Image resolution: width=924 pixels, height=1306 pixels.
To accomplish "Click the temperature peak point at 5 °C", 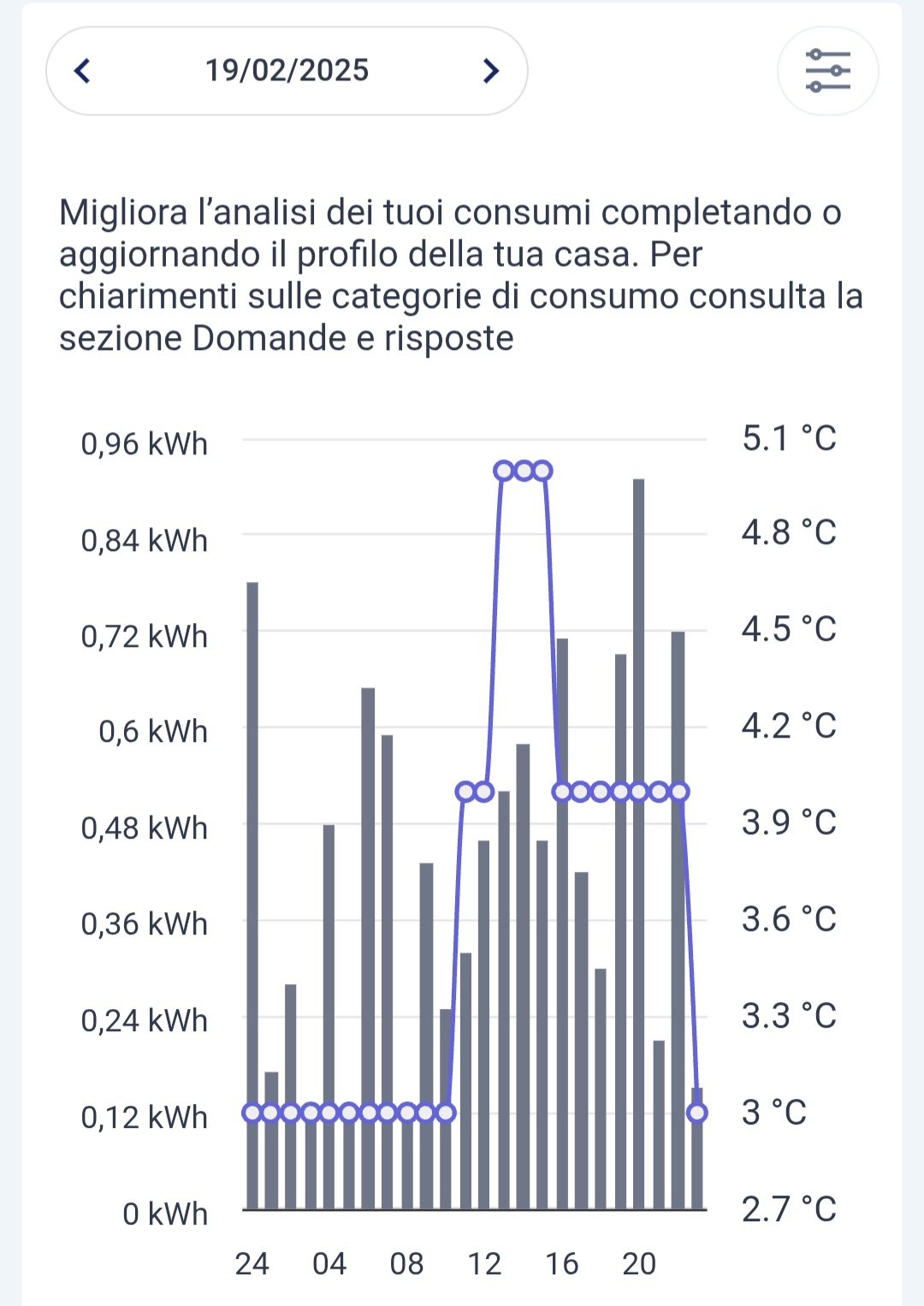I will click(523, 471).
